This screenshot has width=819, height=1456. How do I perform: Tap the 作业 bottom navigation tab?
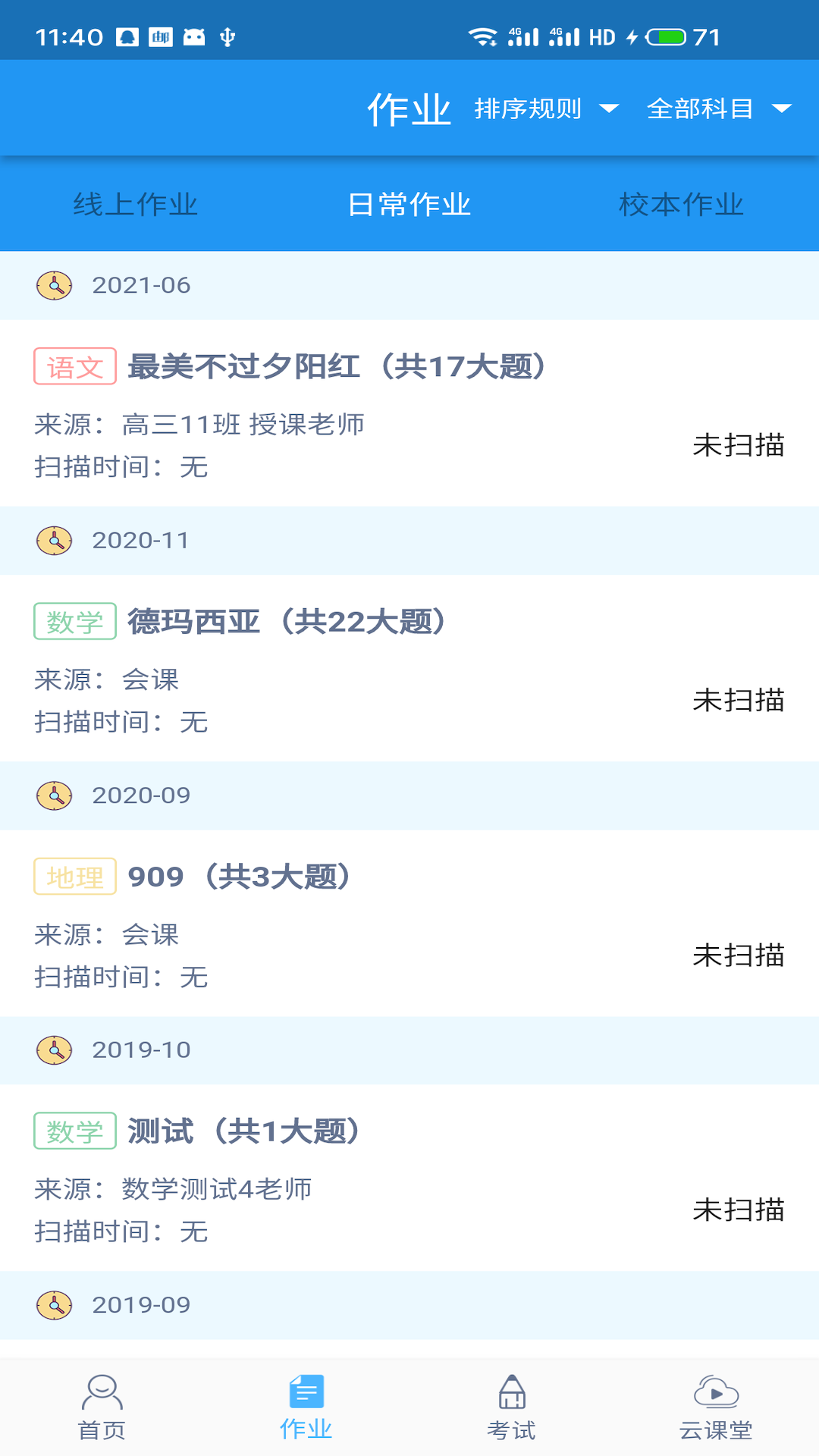point(306,1407)
